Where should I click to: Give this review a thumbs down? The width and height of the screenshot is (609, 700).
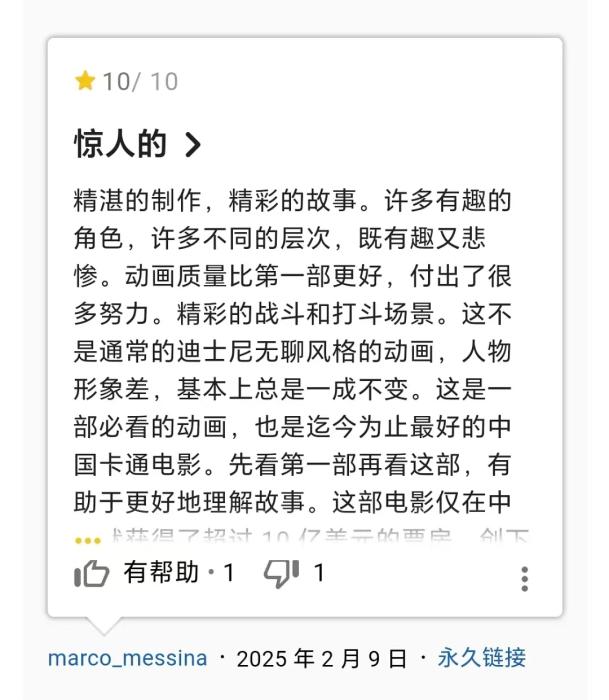coord(281,574)
